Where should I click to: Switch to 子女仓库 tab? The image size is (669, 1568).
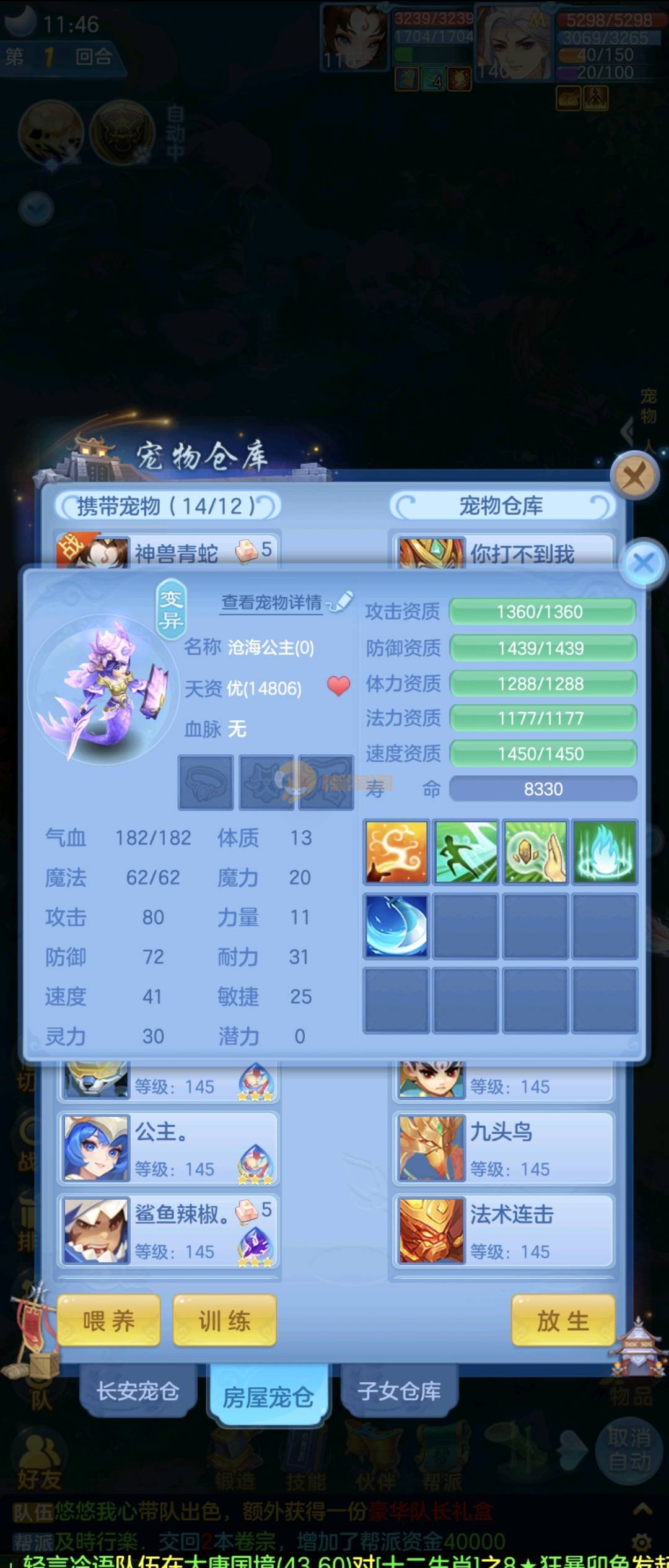[399, 1392]
